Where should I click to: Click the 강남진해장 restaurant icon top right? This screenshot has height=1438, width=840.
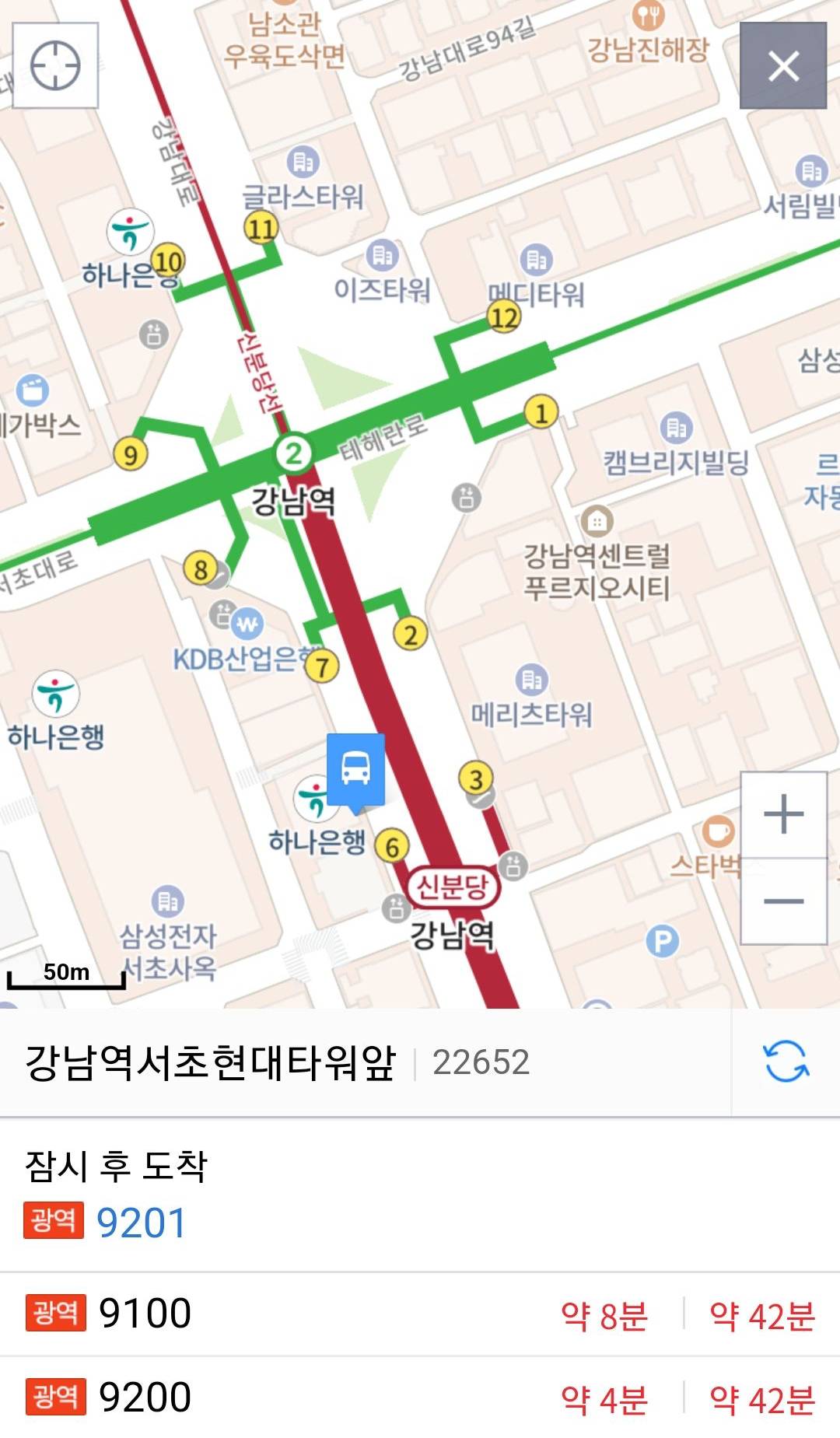[649, 13]
